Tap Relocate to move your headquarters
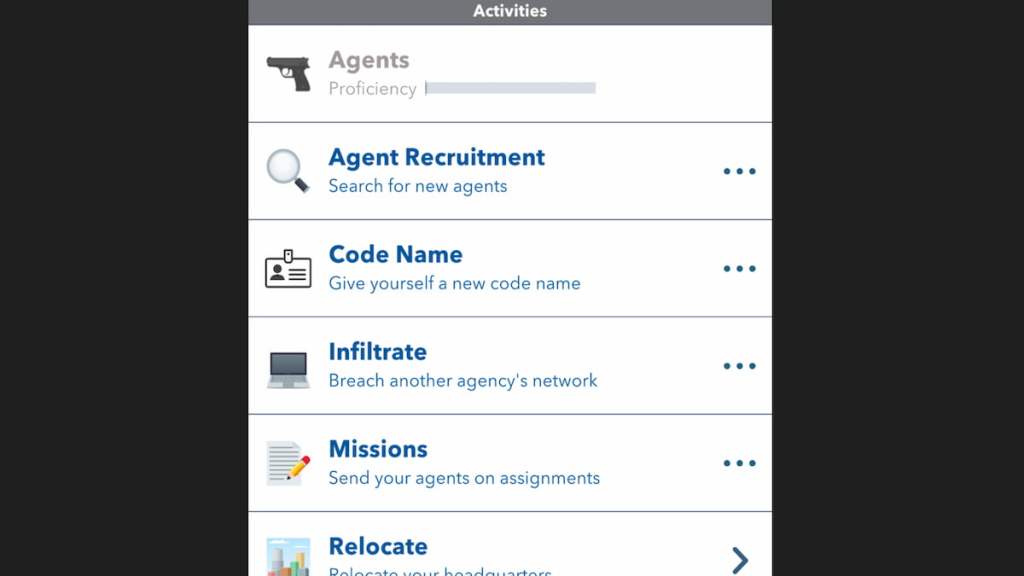1024x576 pixels. click(x=378, y=546)
